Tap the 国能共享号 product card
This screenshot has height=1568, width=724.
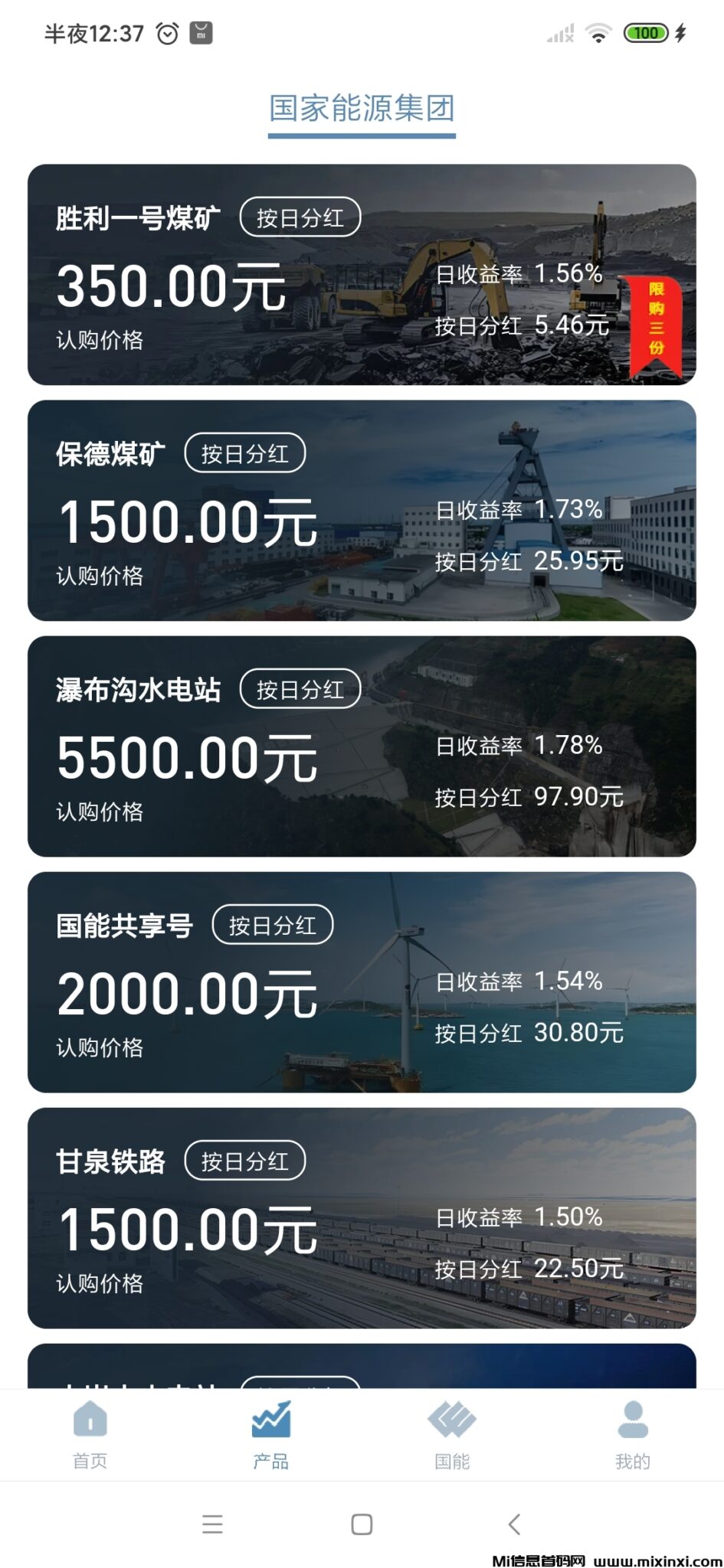tap(362, 980)
